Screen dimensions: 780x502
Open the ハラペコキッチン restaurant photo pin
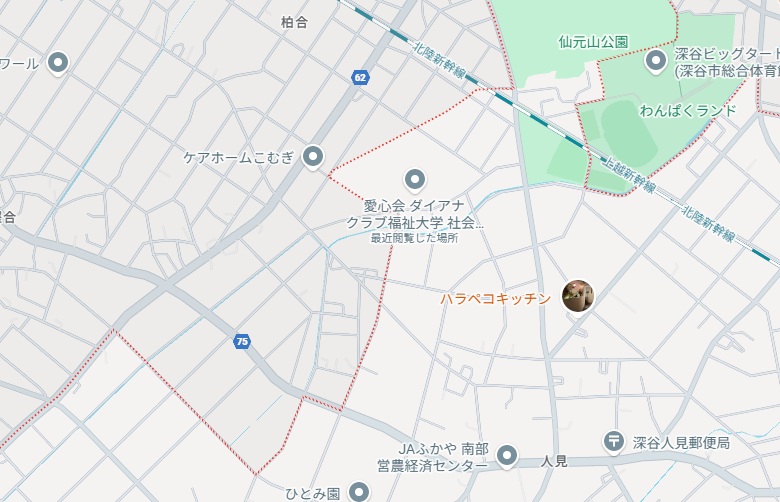578,295
